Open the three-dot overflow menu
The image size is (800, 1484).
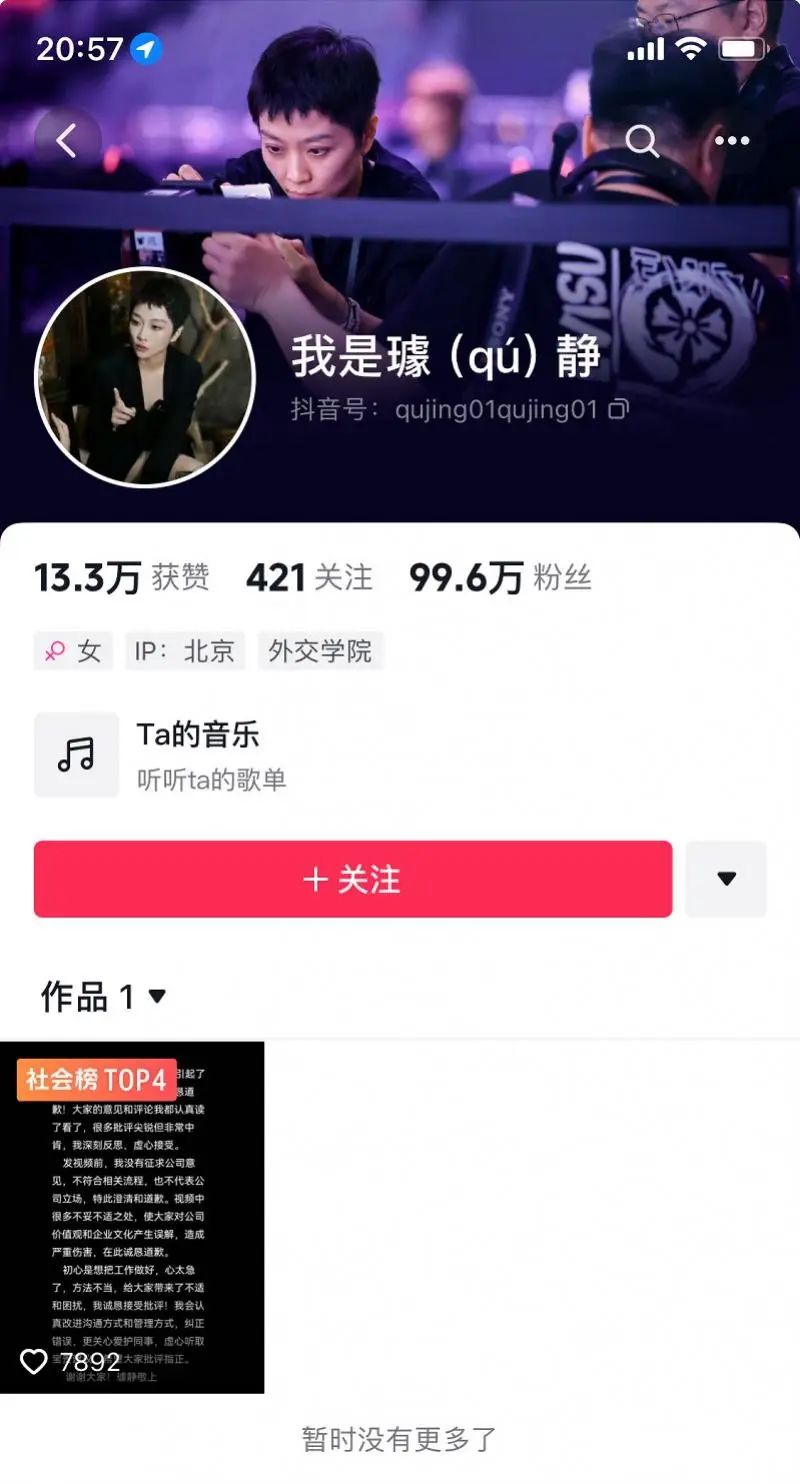[732, 141]
